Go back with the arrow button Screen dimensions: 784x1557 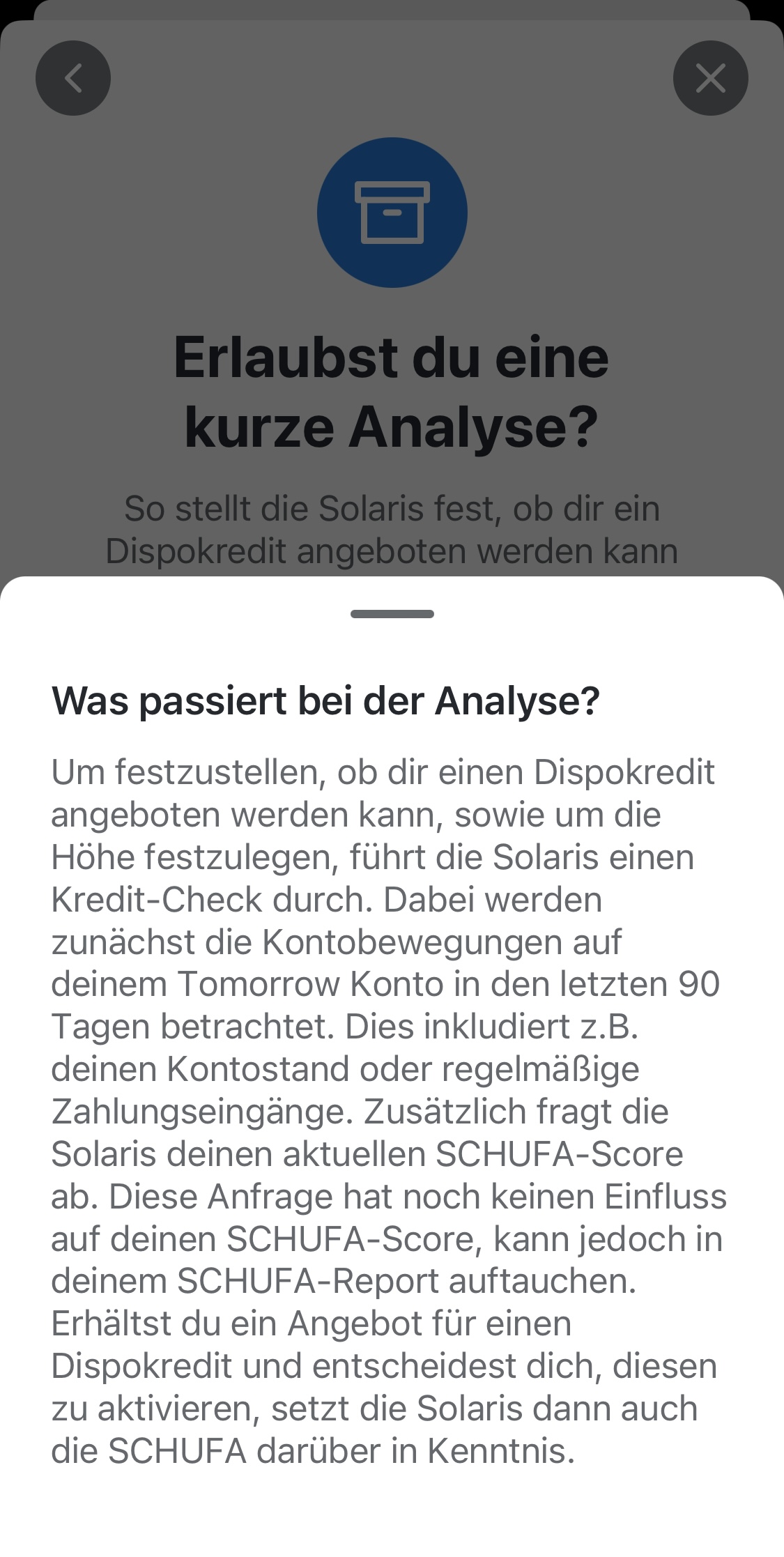click(73, 78)
